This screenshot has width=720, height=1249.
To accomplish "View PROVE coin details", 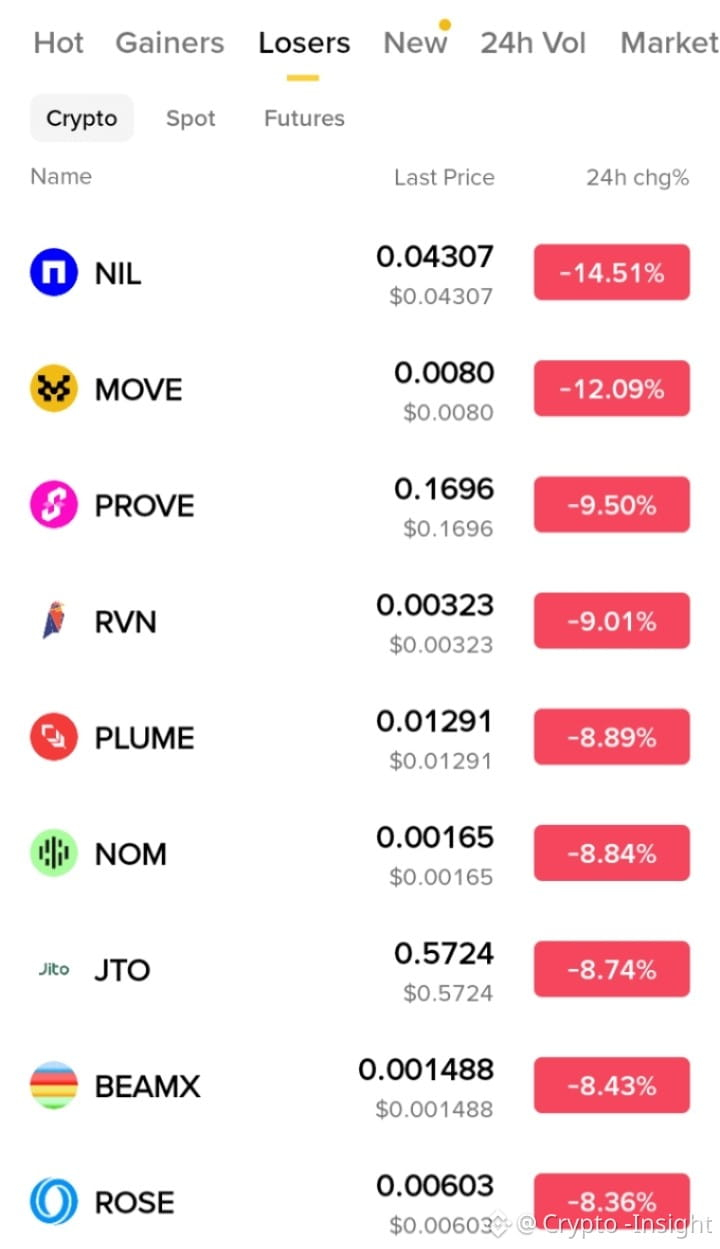I will tap(360, 506).
